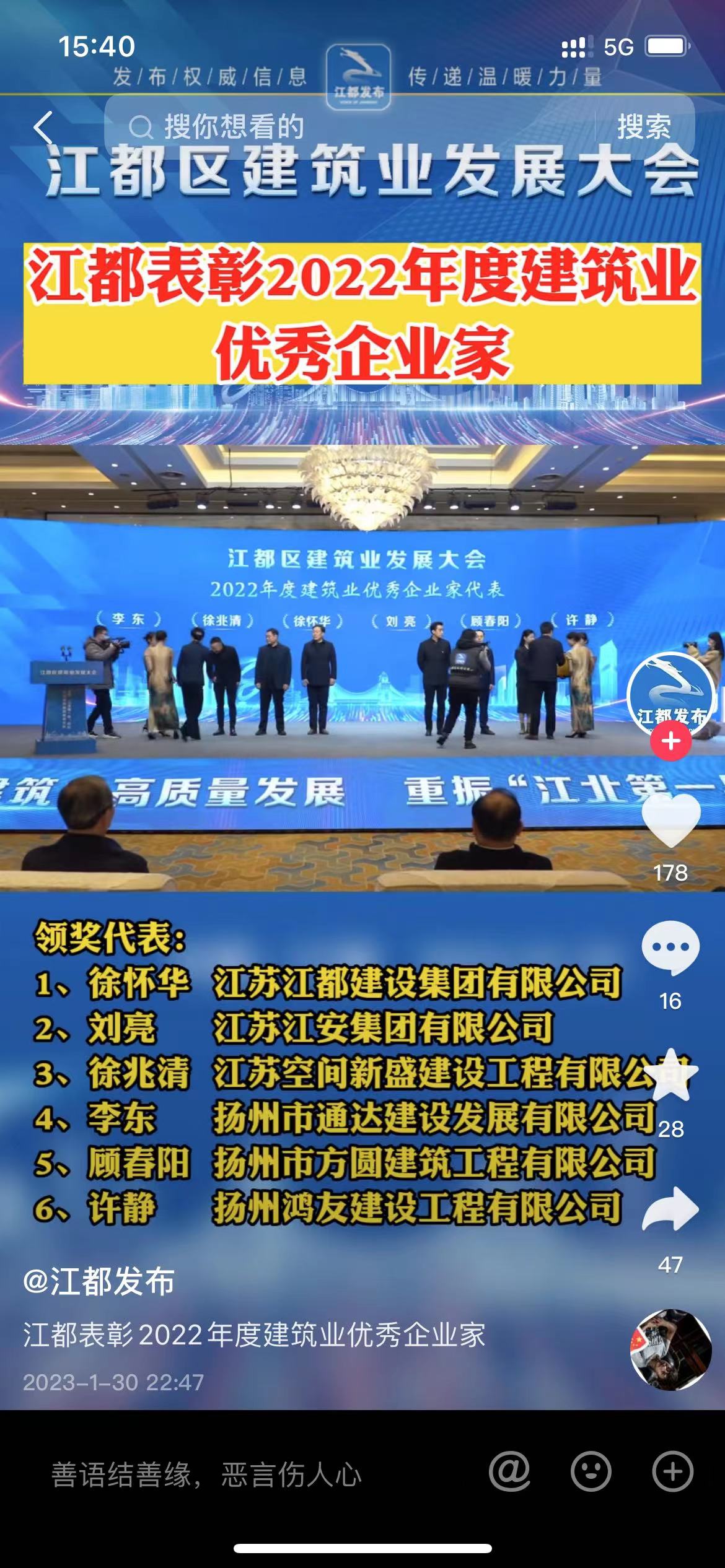Share the video with the arrow icon
The width and height of the screenshot is (725, 1568).
tap(670, 1209)
